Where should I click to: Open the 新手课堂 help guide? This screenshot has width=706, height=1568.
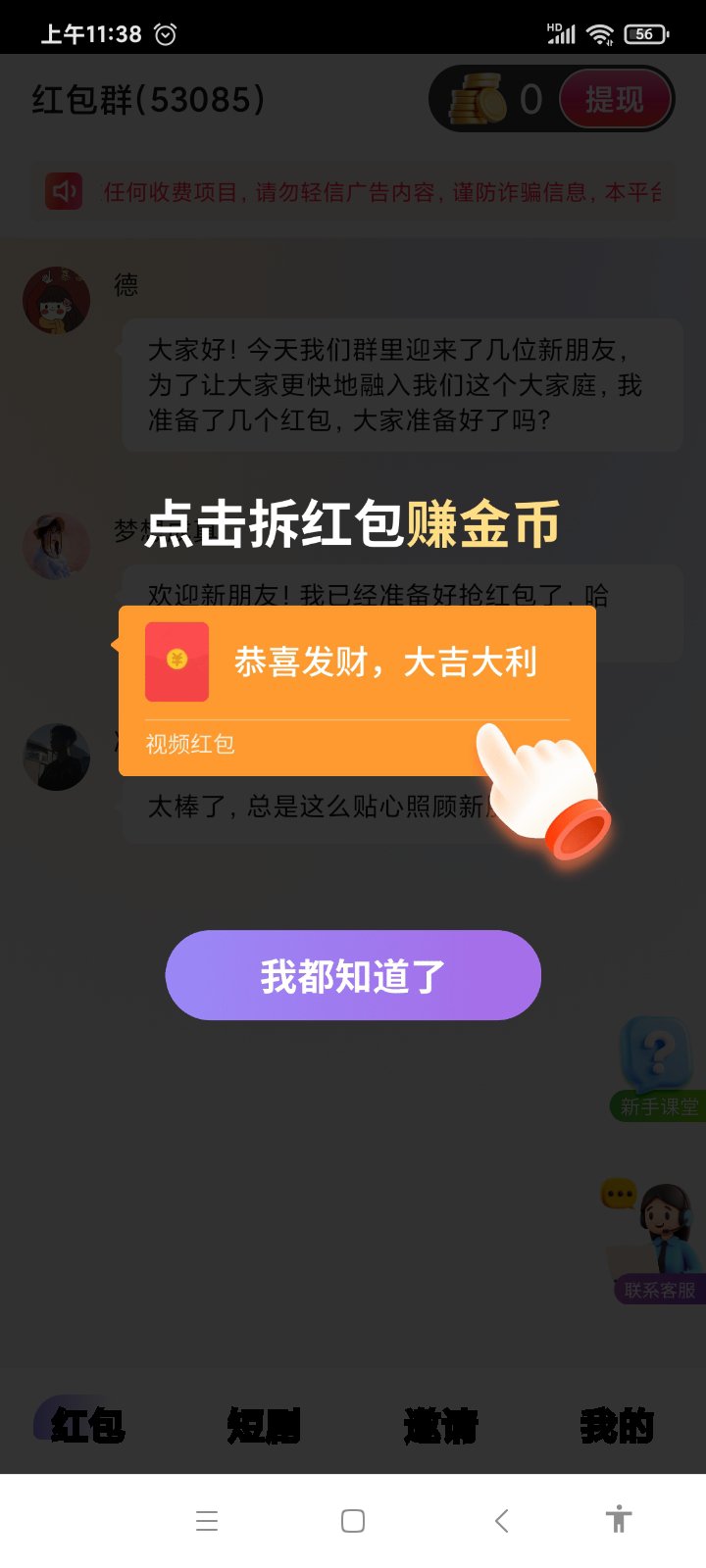657,1069
